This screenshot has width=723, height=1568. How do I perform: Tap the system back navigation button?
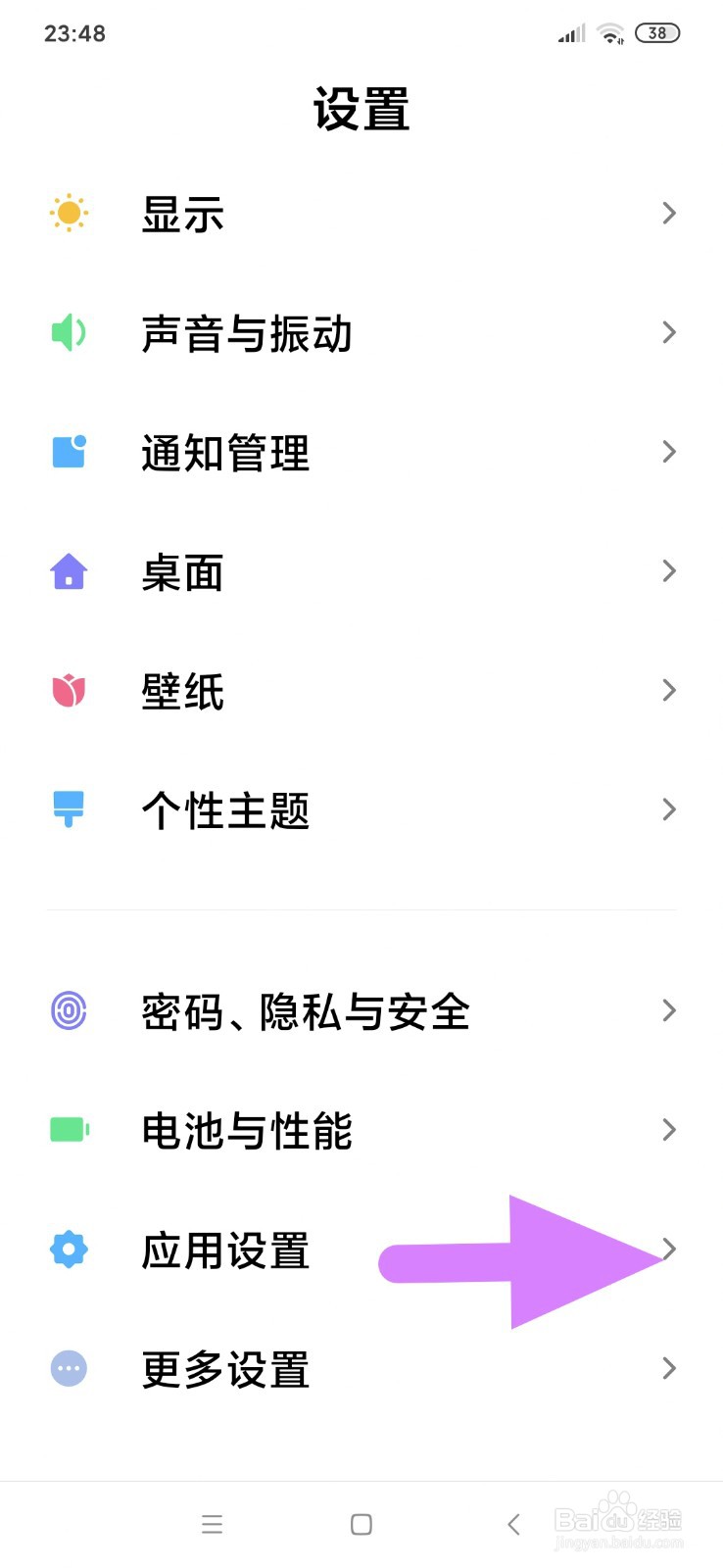pyautogui.click(x=513, y=1524)
